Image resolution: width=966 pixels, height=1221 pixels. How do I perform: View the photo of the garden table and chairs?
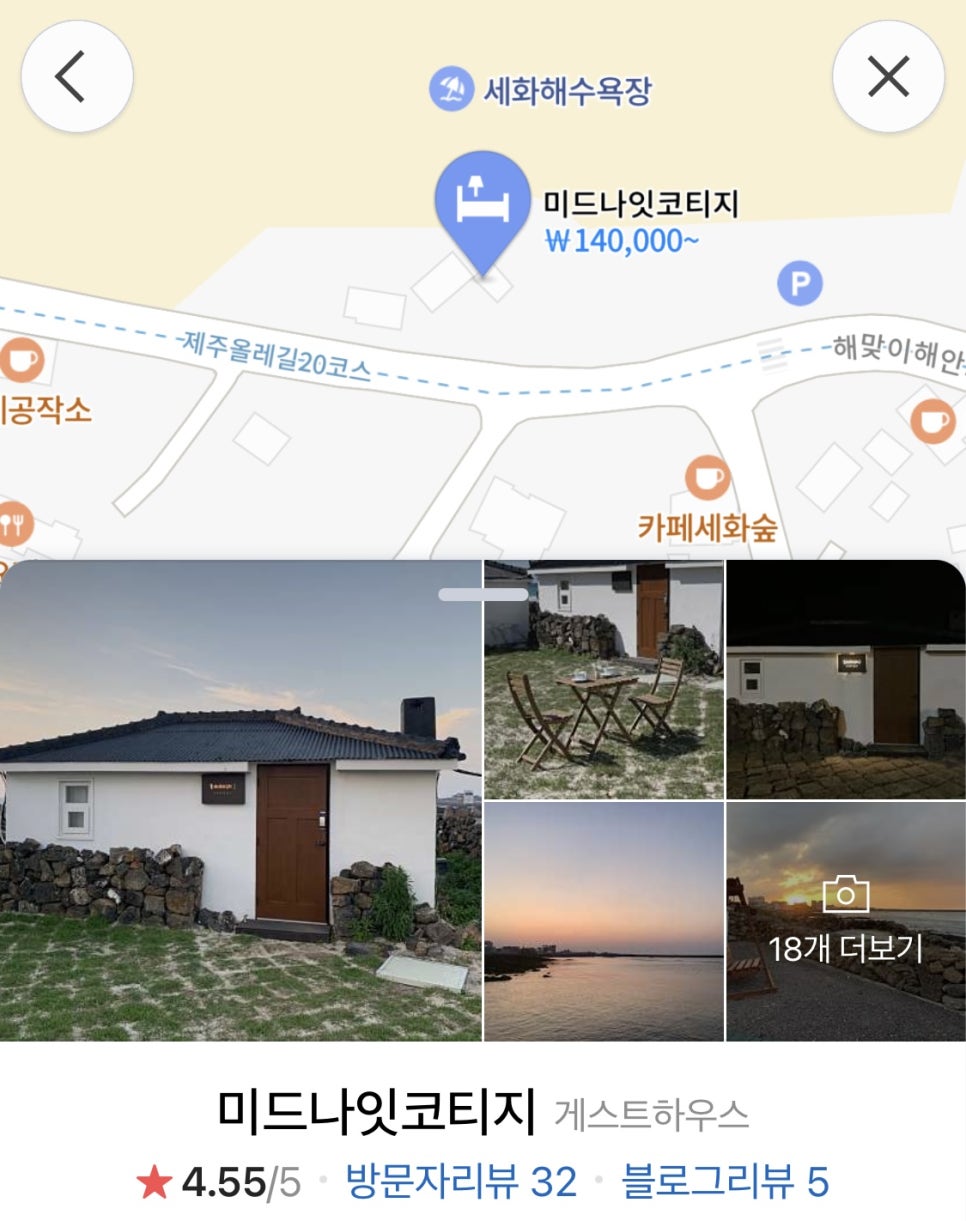tap(603, 680)
